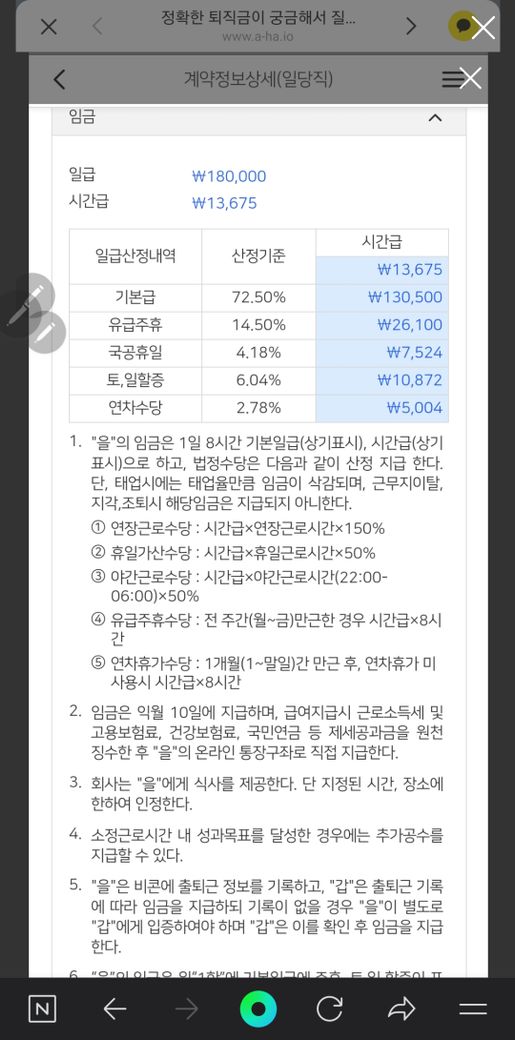Go back using the bottom bar's left arrow

click(115, 1009)
